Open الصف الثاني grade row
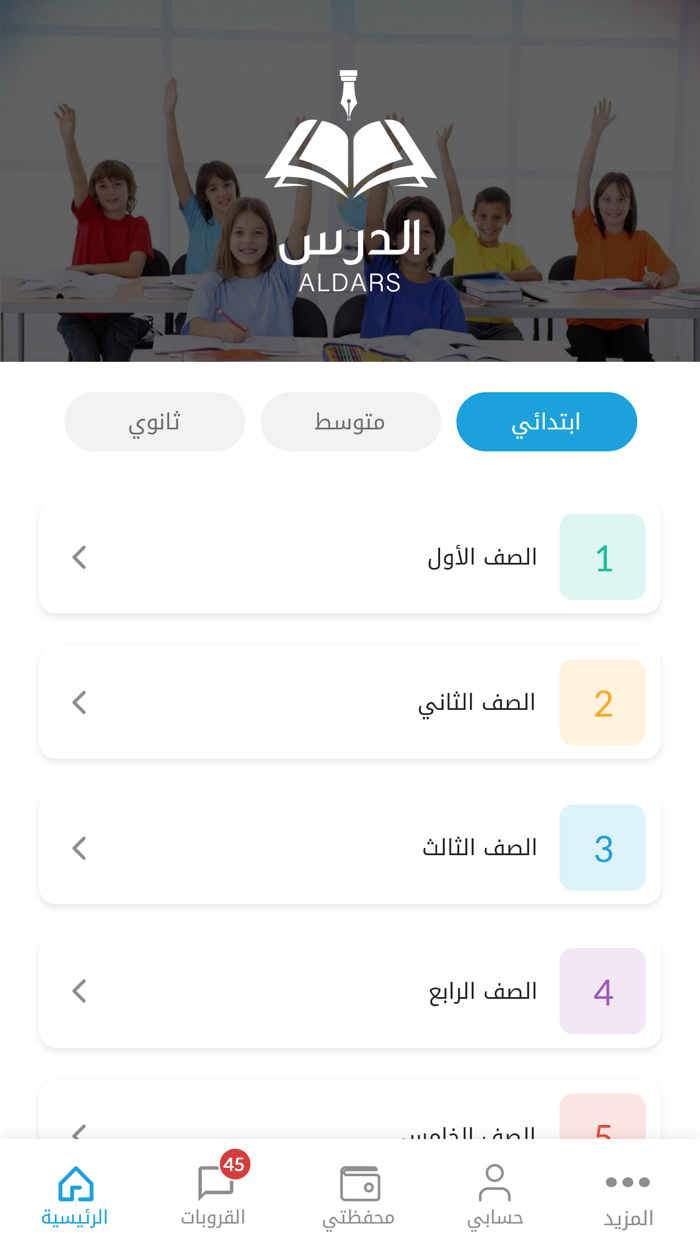 point(350,702)
